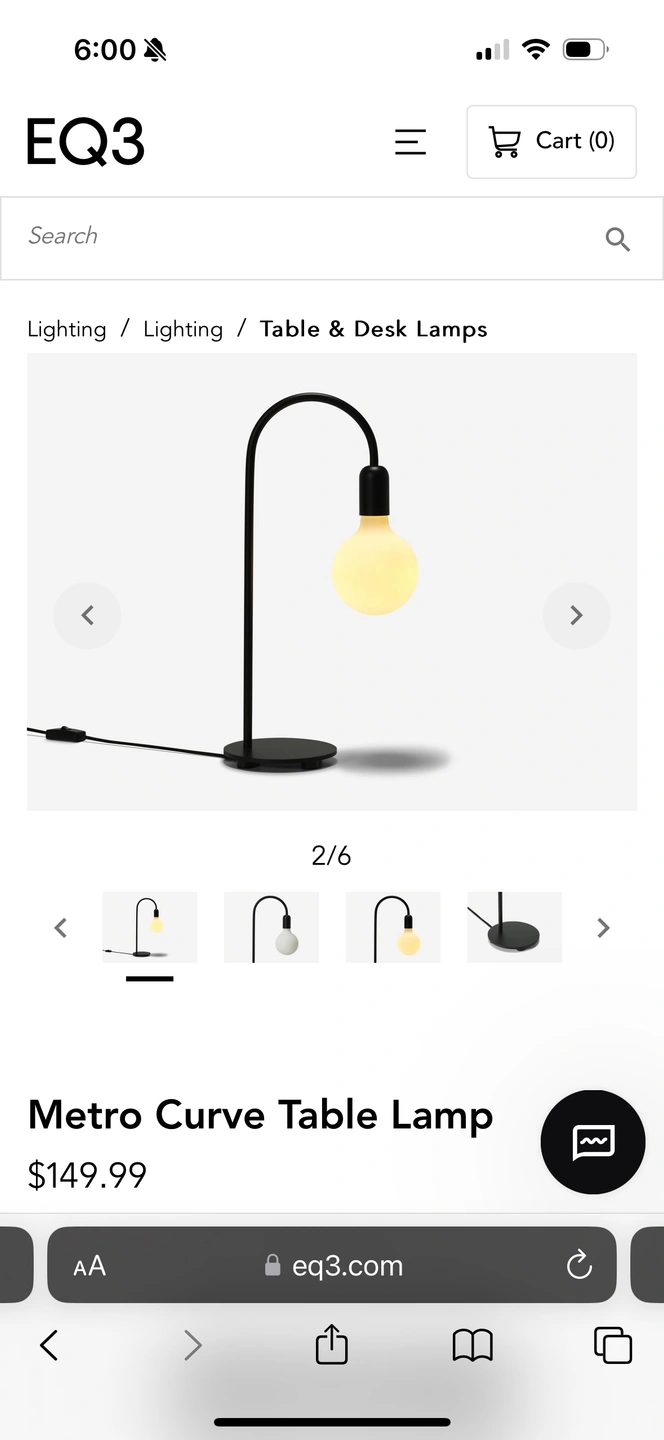Viewport: 664px width, 1440px height.
Task: Reload the eq3.com page
Action: point(579,1265)
